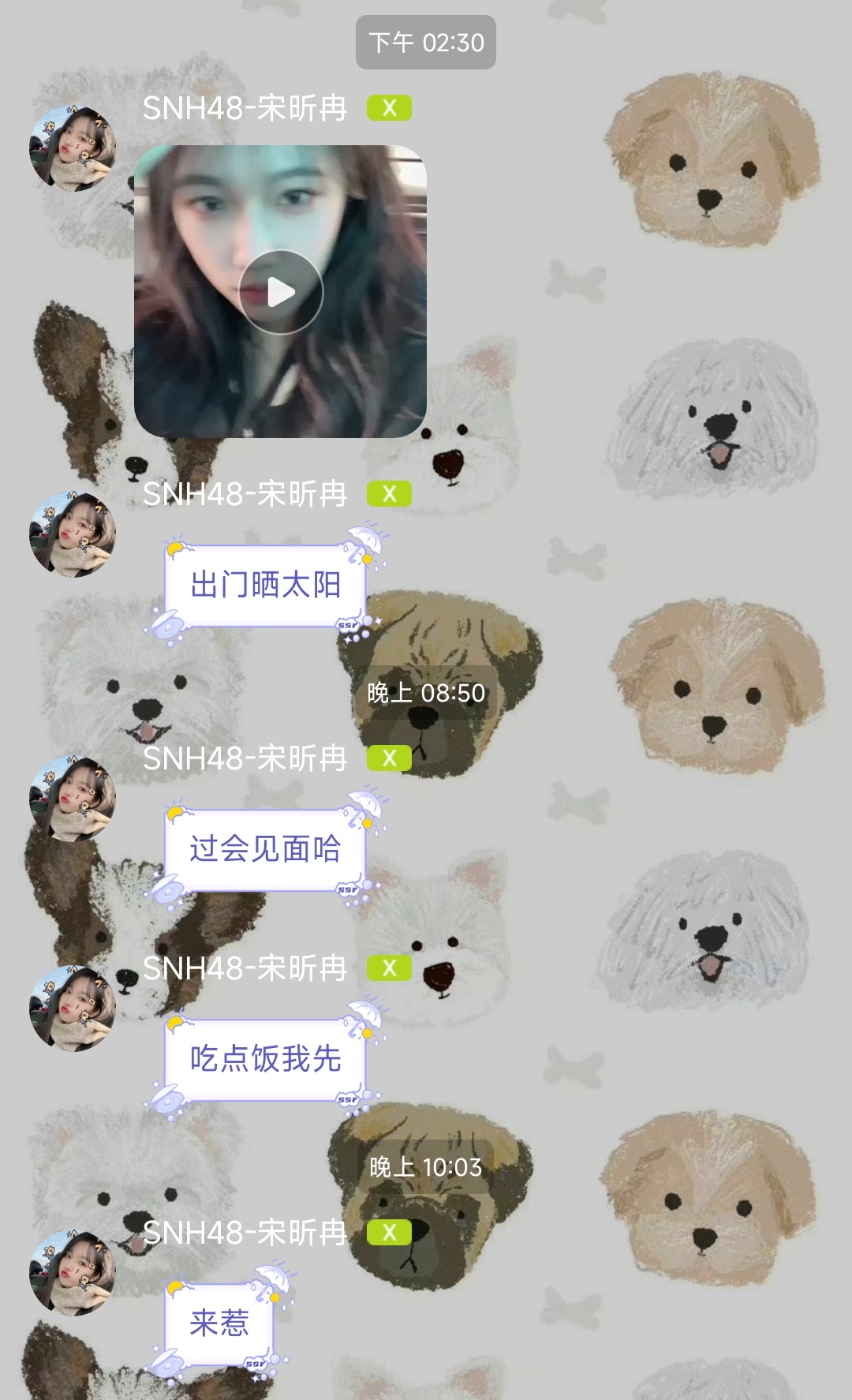Play the video message from 宋昕冉
This screenshot has width=852, height=1400.
280,292
